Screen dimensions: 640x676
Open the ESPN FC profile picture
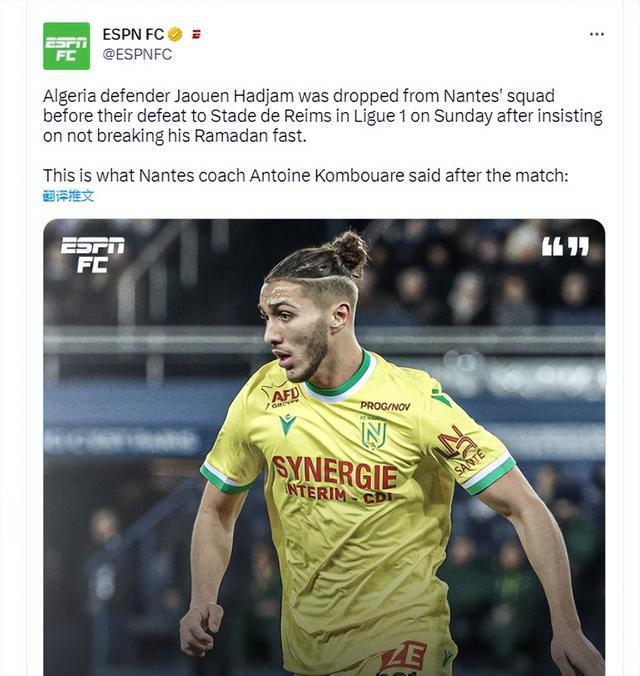click(x=66, y=45)
